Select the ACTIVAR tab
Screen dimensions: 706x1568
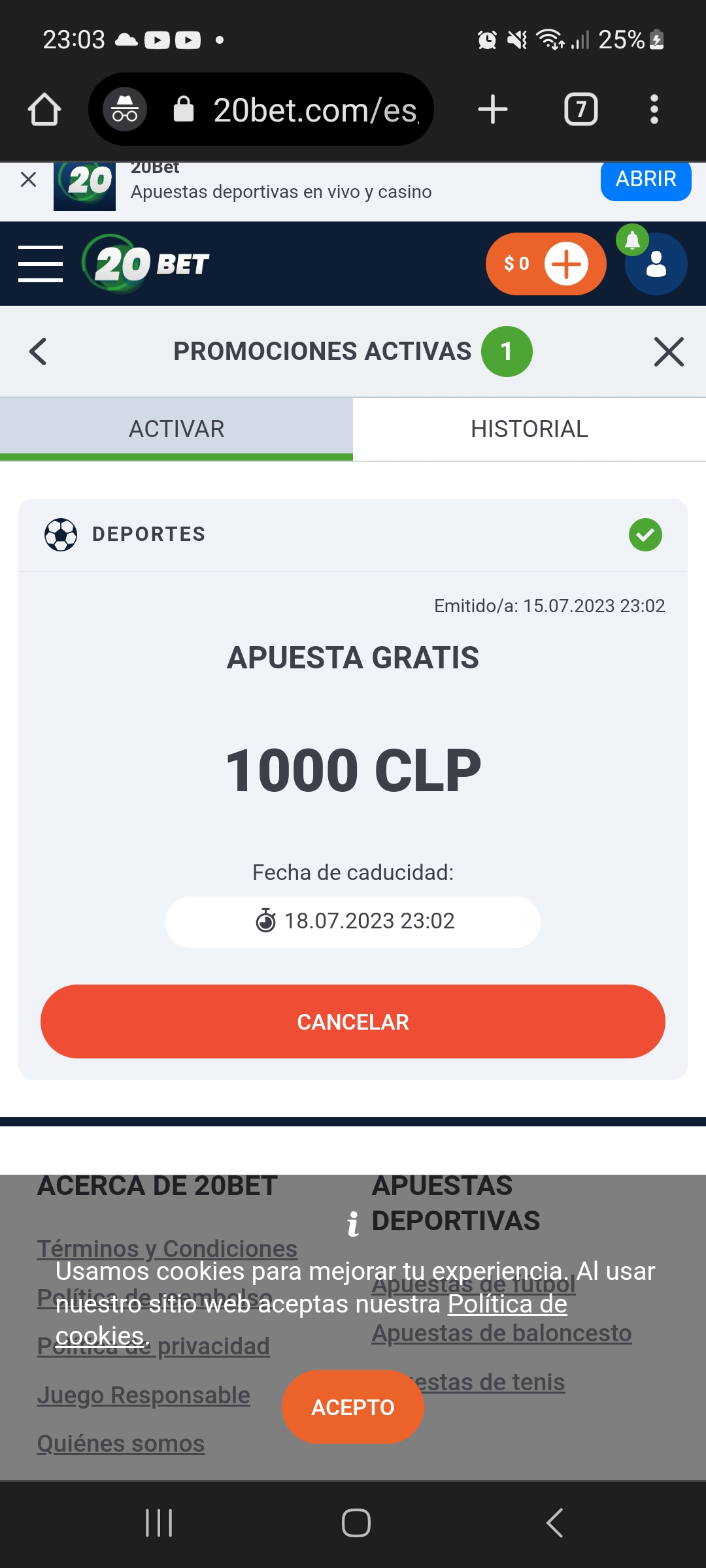(x=176, y=429)
